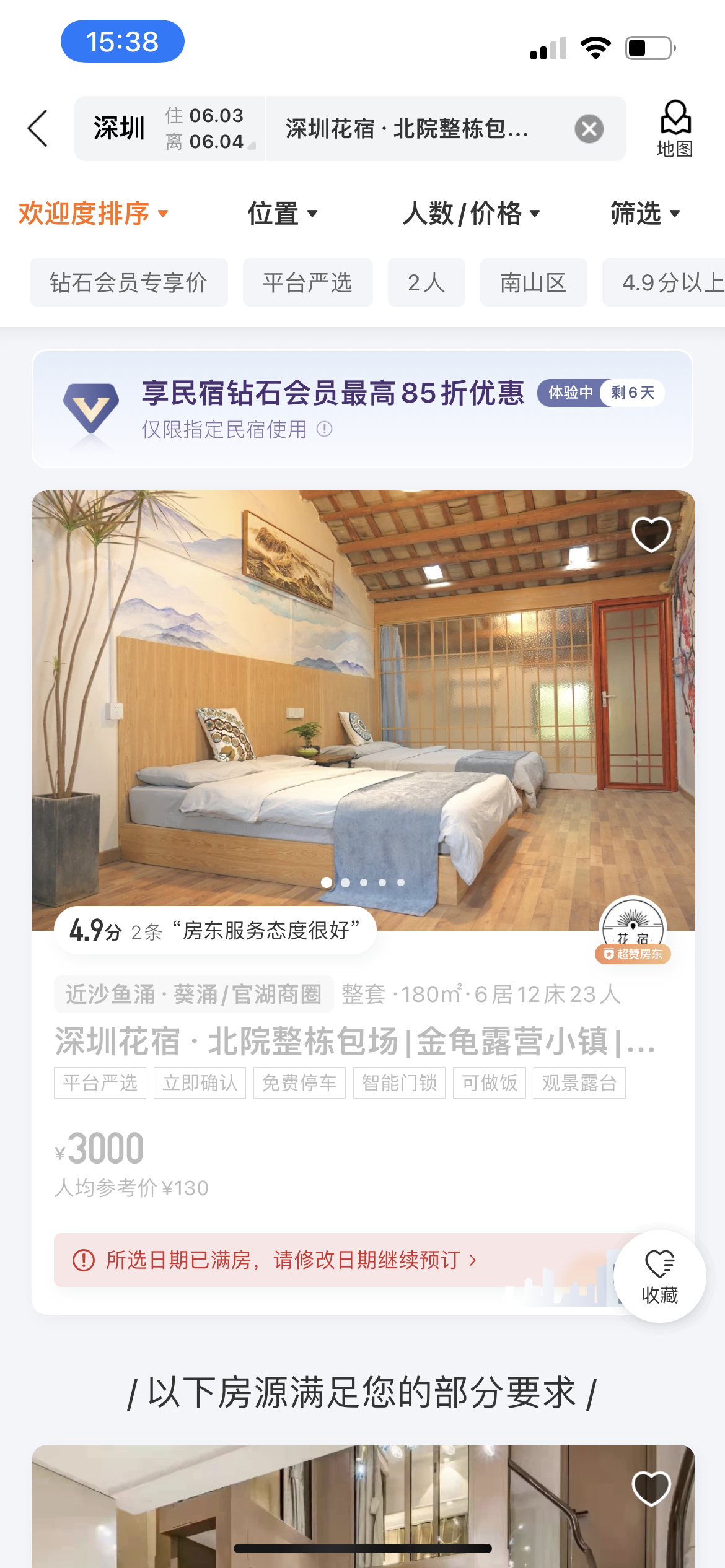Change the Shenzhen check-in dates
The image size is (725, 1568).
click(x=203, y=129)
